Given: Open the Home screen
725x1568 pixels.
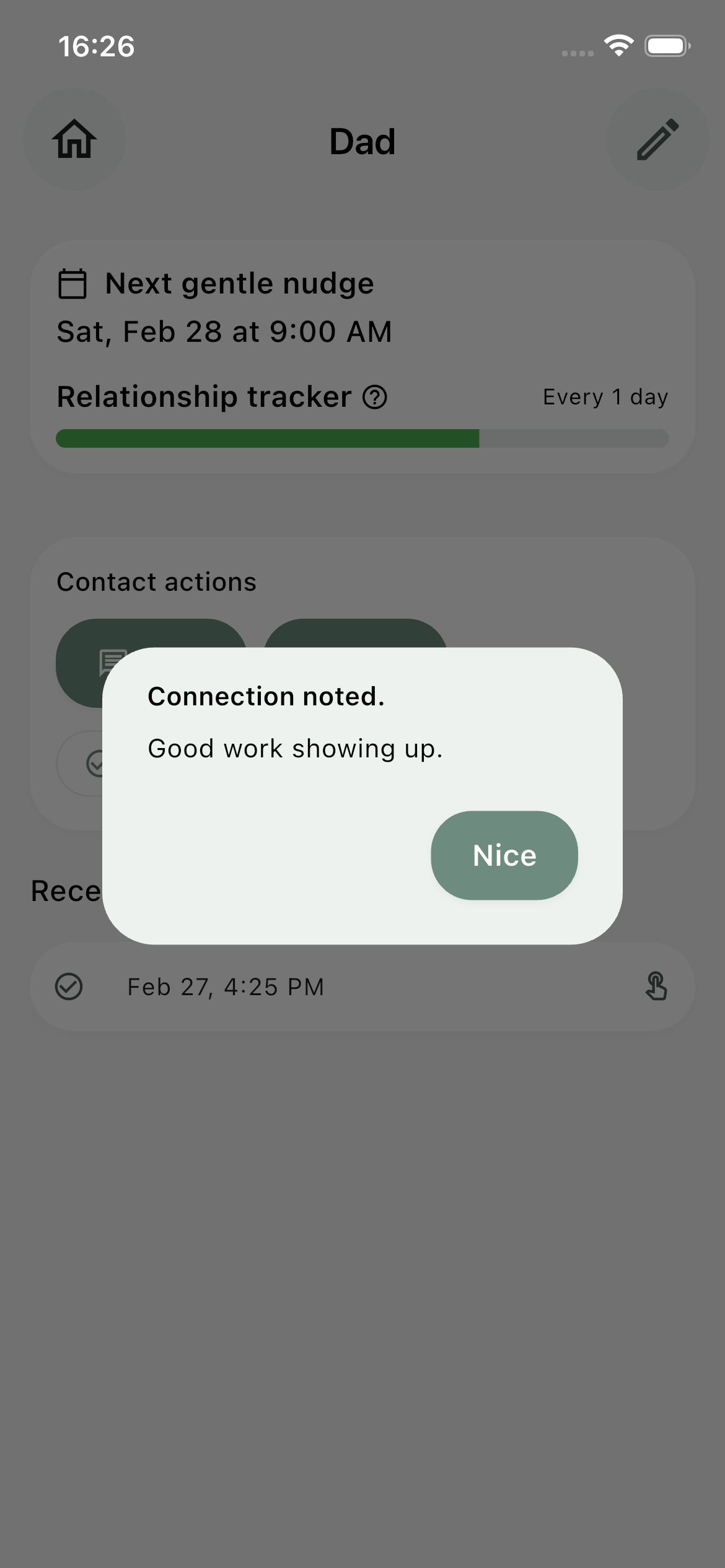Looking at the screenshot, I should tap(74, 141).
